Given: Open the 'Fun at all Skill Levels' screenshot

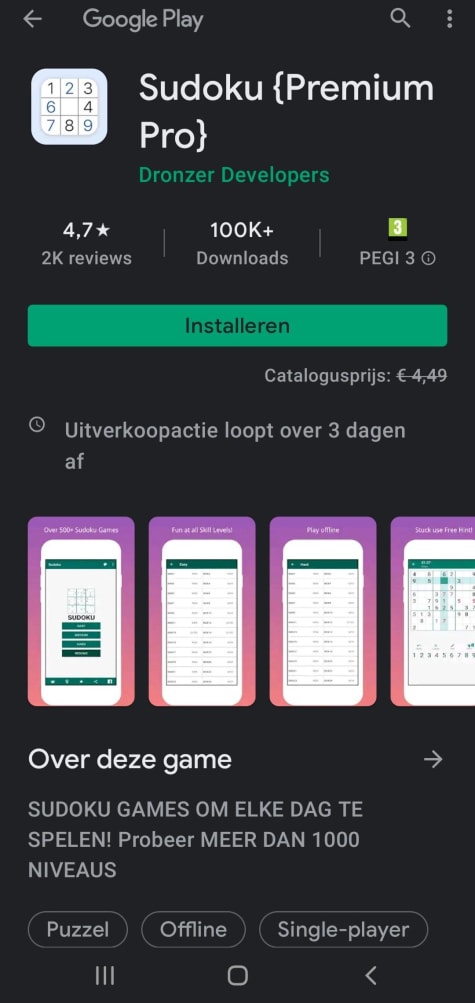Looking at the screenshot, I should click(x=202, y=612).
